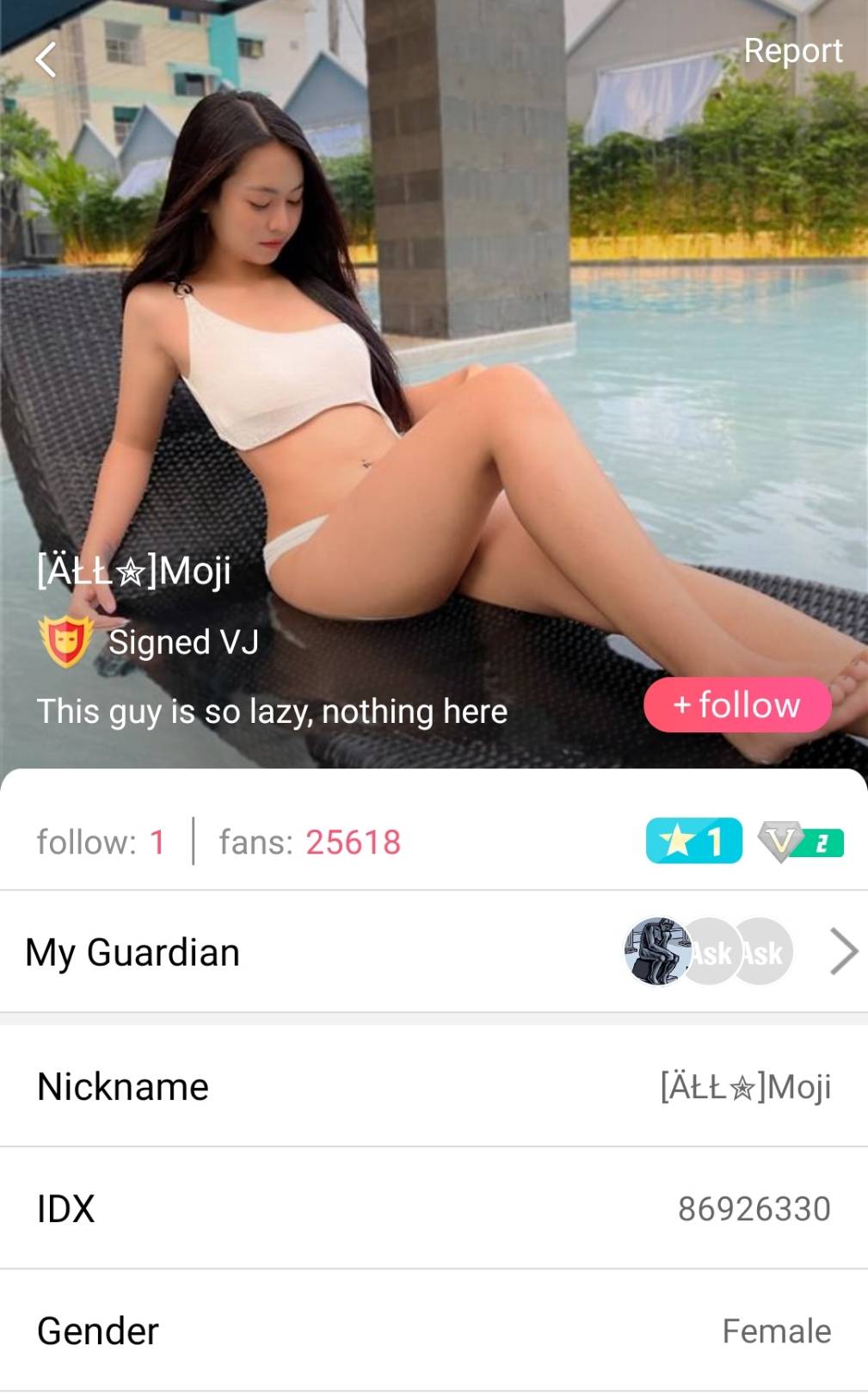Go back using the top-left arrow
Screen dimensions: 868x1395
tap(46, 60)
